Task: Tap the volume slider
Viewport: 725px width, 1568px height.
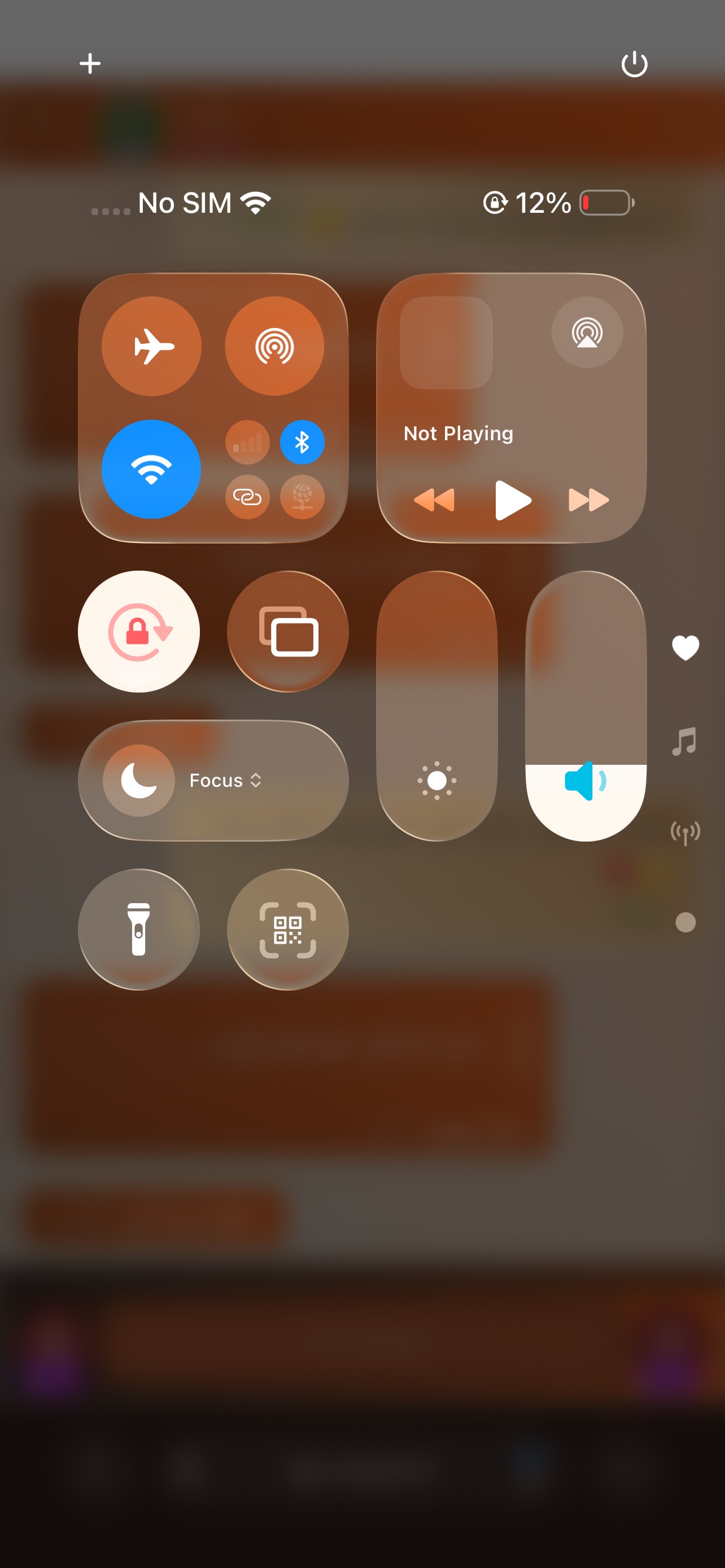Action: tap(586, 706)
